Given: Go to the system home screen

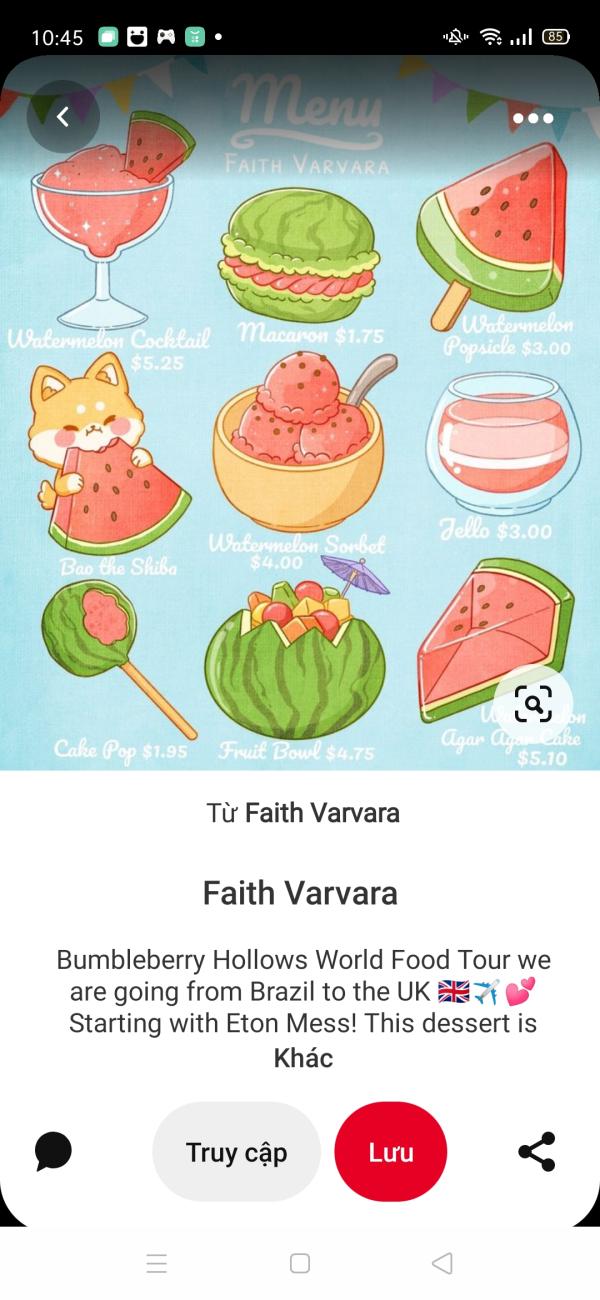Looking at the screenshot, I should click(300, 1263).
